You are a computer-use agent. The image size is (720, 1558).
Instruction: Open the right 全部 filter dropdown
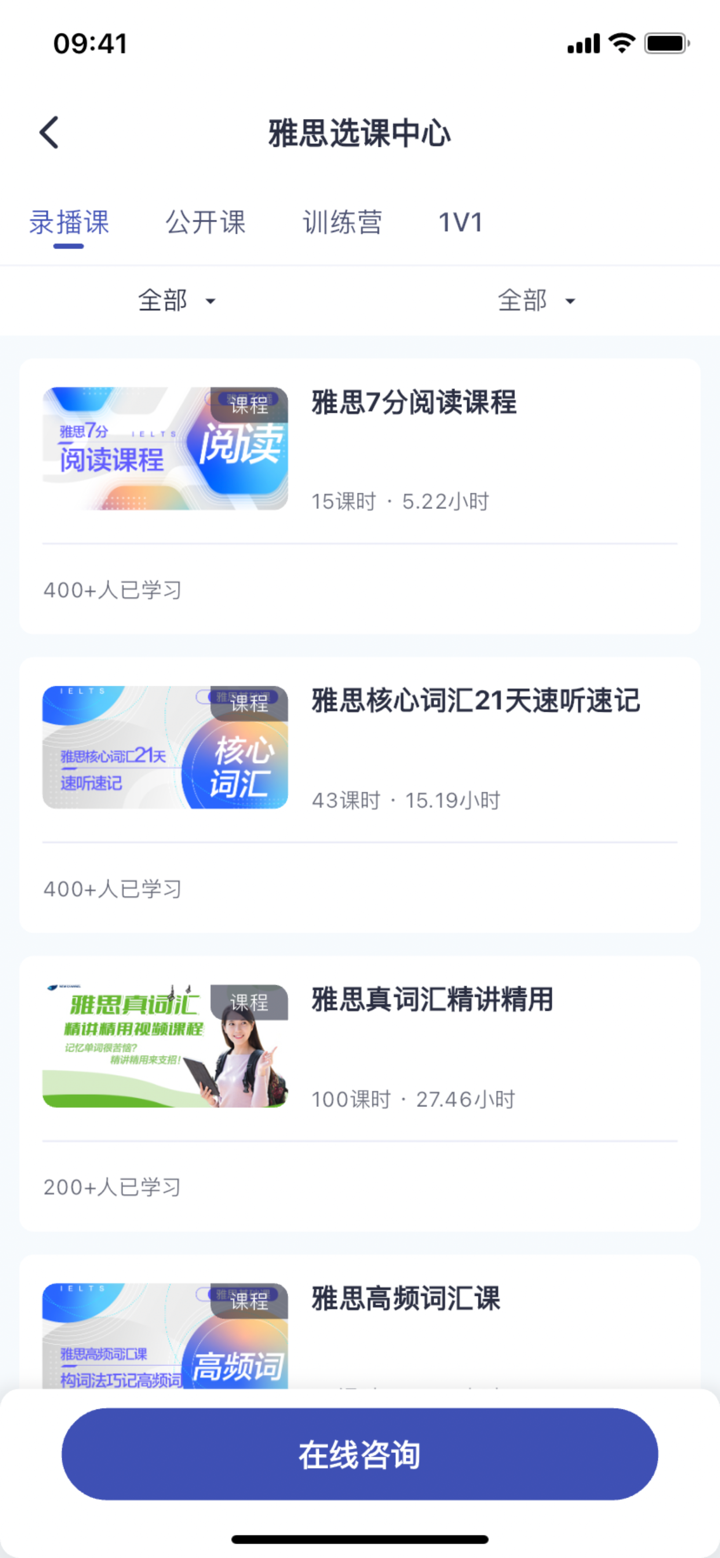537,300
